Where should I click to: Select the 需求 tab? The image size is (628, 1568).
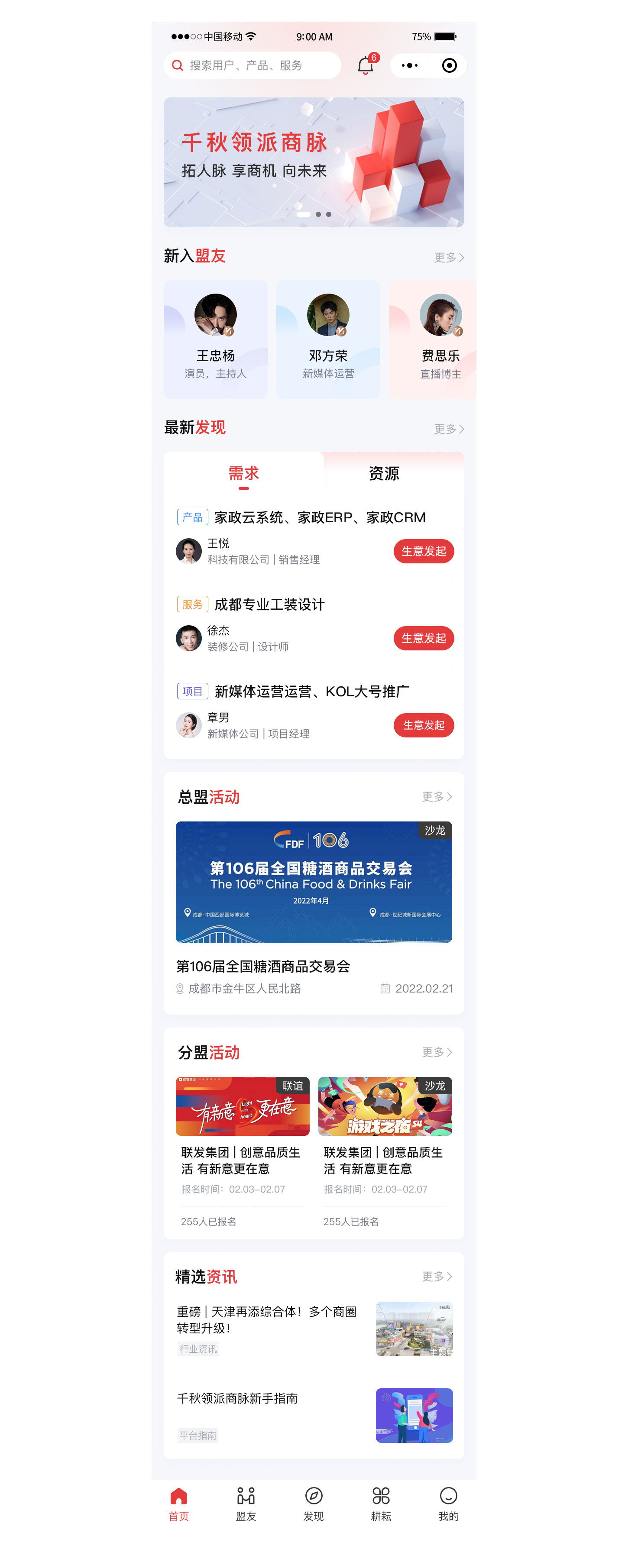click(x=243, y=473)
